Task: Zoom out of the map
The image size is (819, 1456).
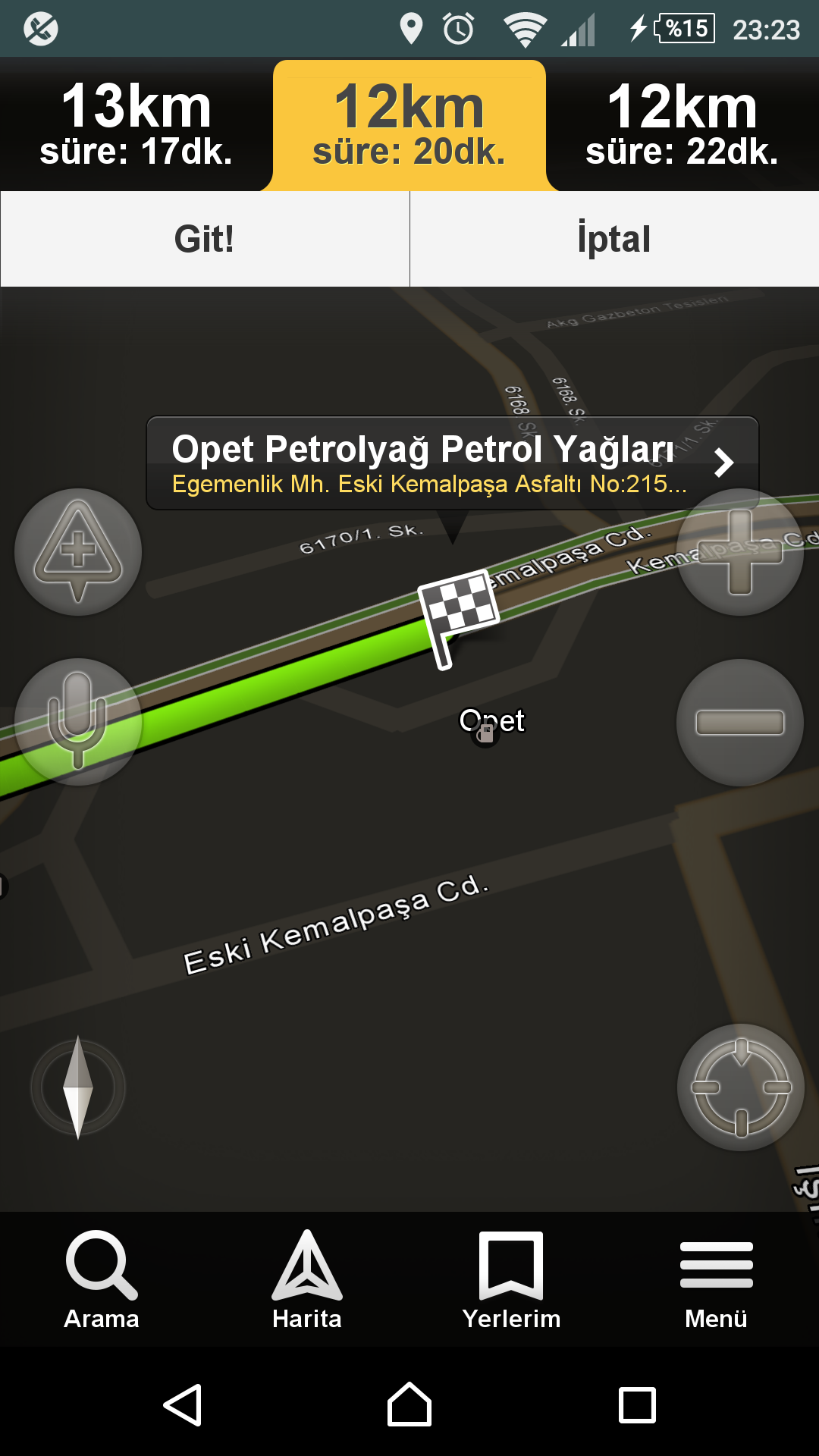Action: tap(739, 722)
